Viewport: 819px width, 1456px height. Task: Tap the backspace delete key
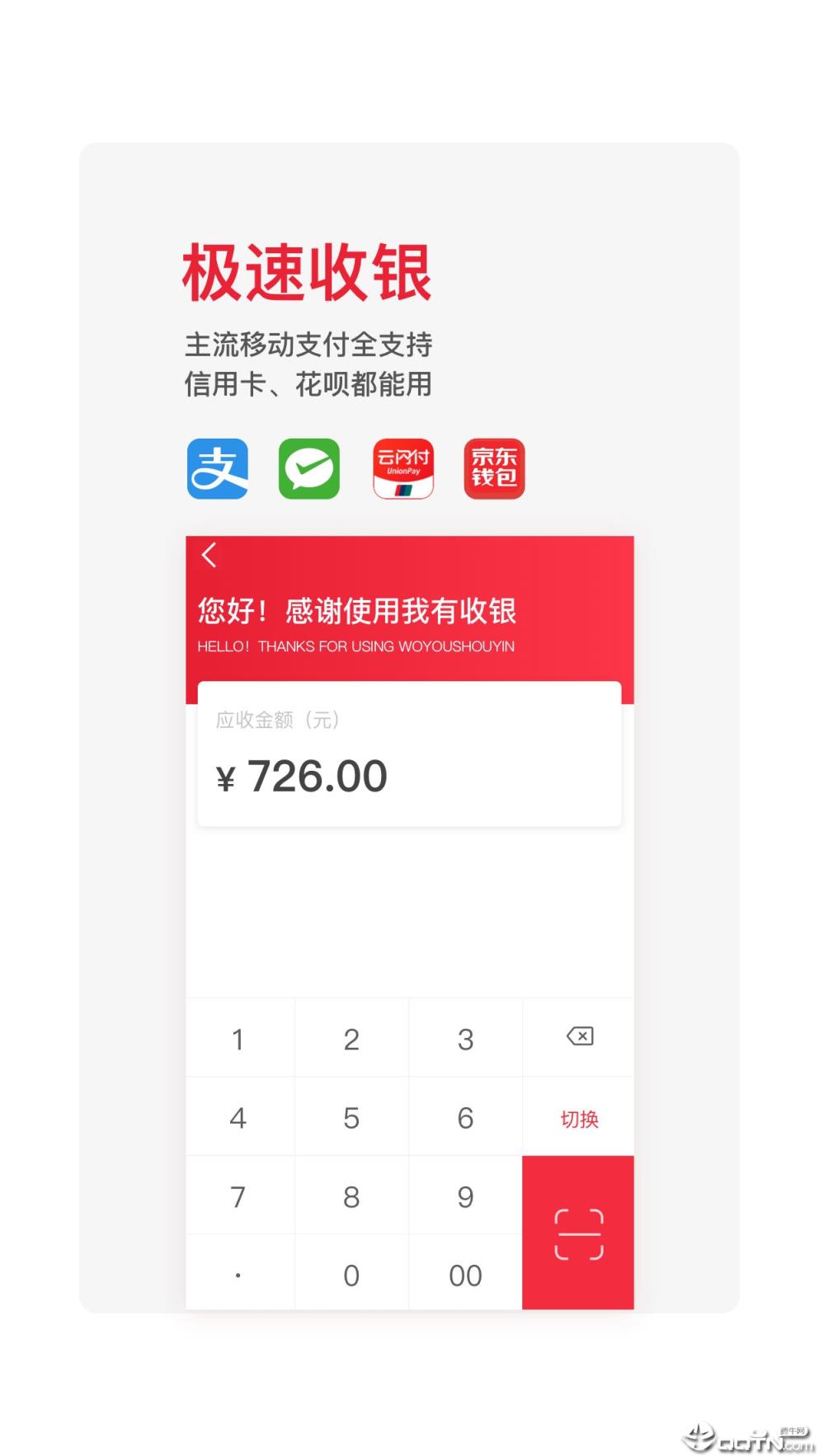click(578, 1037)
